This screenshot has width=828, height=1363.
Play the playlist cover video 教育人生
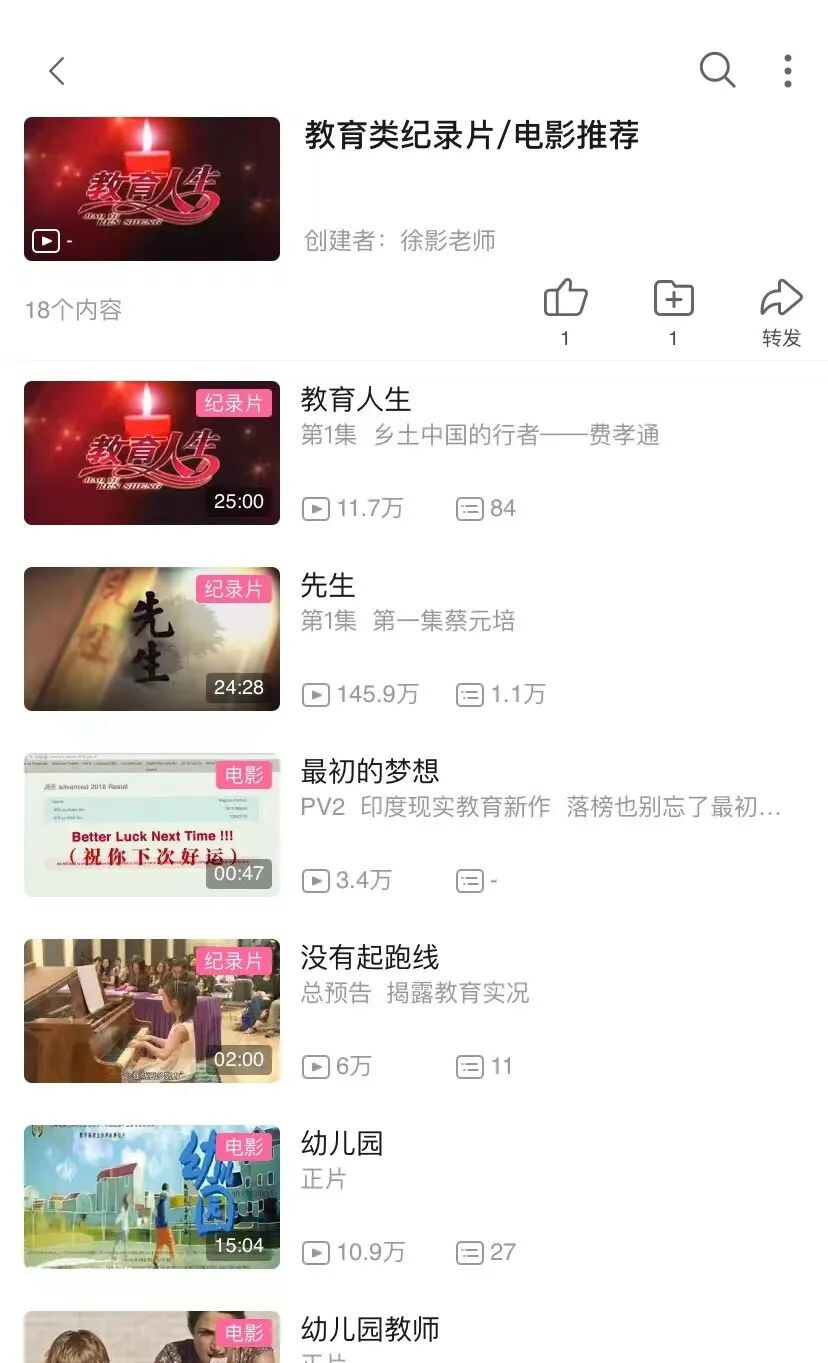pyautogui.click(x=152, y=189)
